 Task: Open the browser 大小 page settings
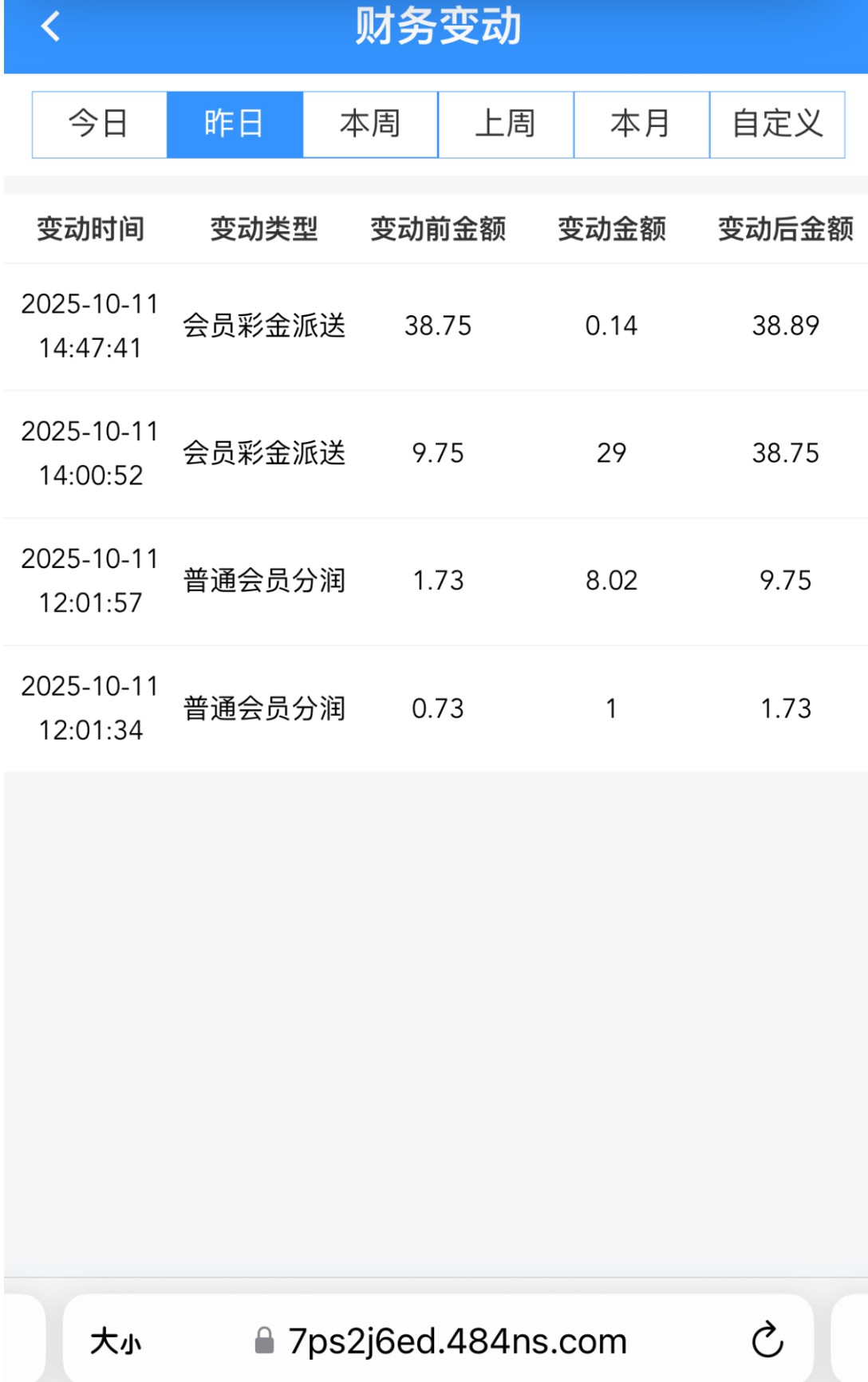pos(116,1341)
